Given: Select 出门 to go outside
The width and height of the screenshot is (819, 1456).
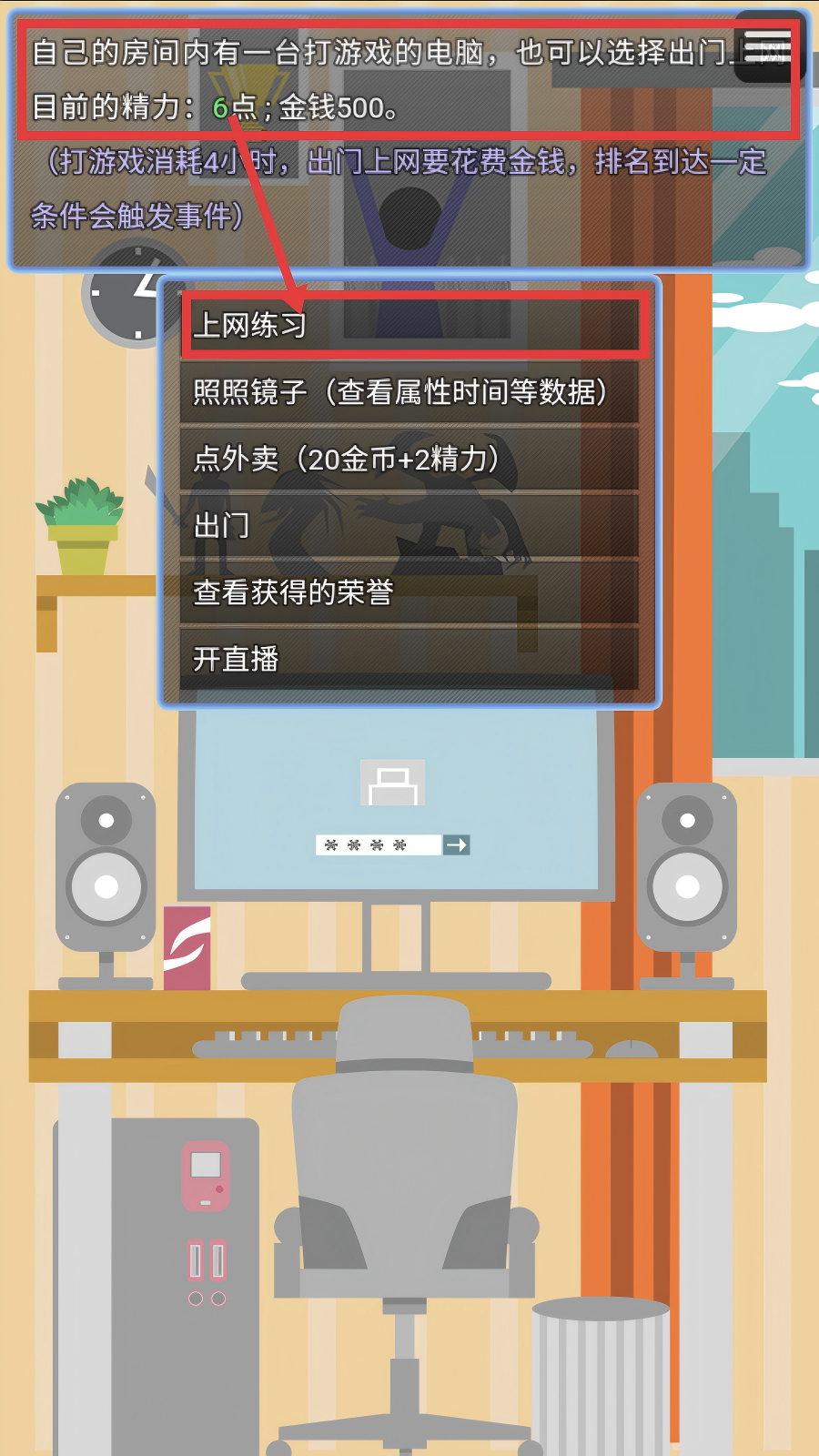Looking at the screenshot, I should tap(409, 525).
